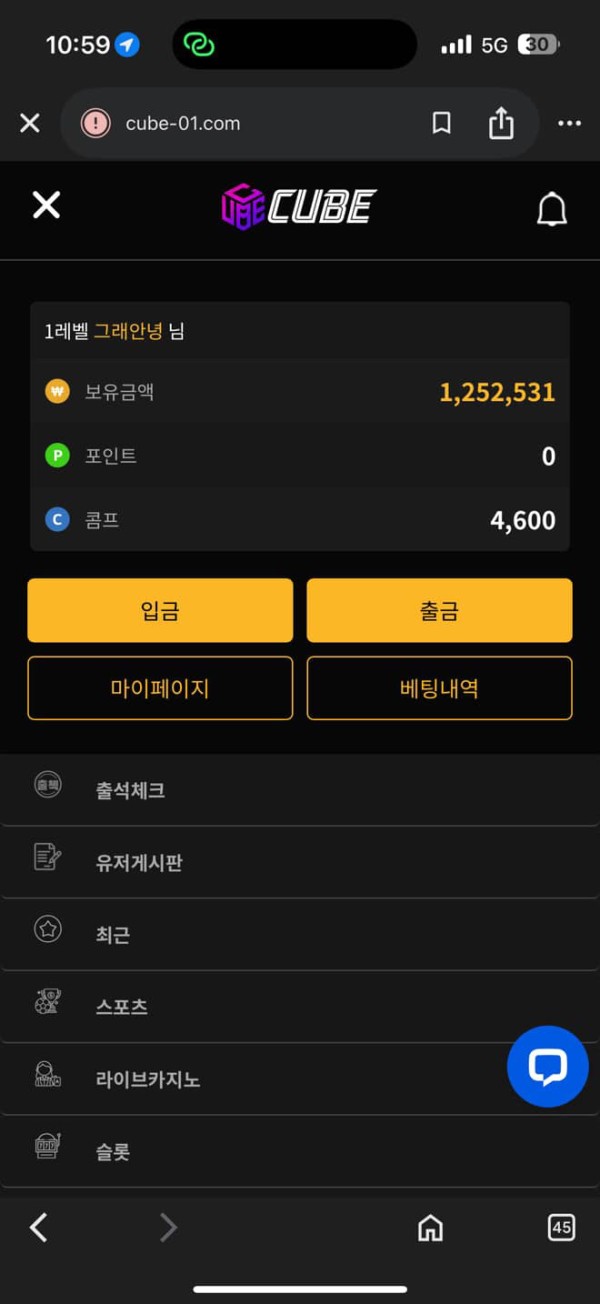This screenshot has width=600, height=1304.
Task: Tap the 입금 deposit button
Action: pos(160,610)
